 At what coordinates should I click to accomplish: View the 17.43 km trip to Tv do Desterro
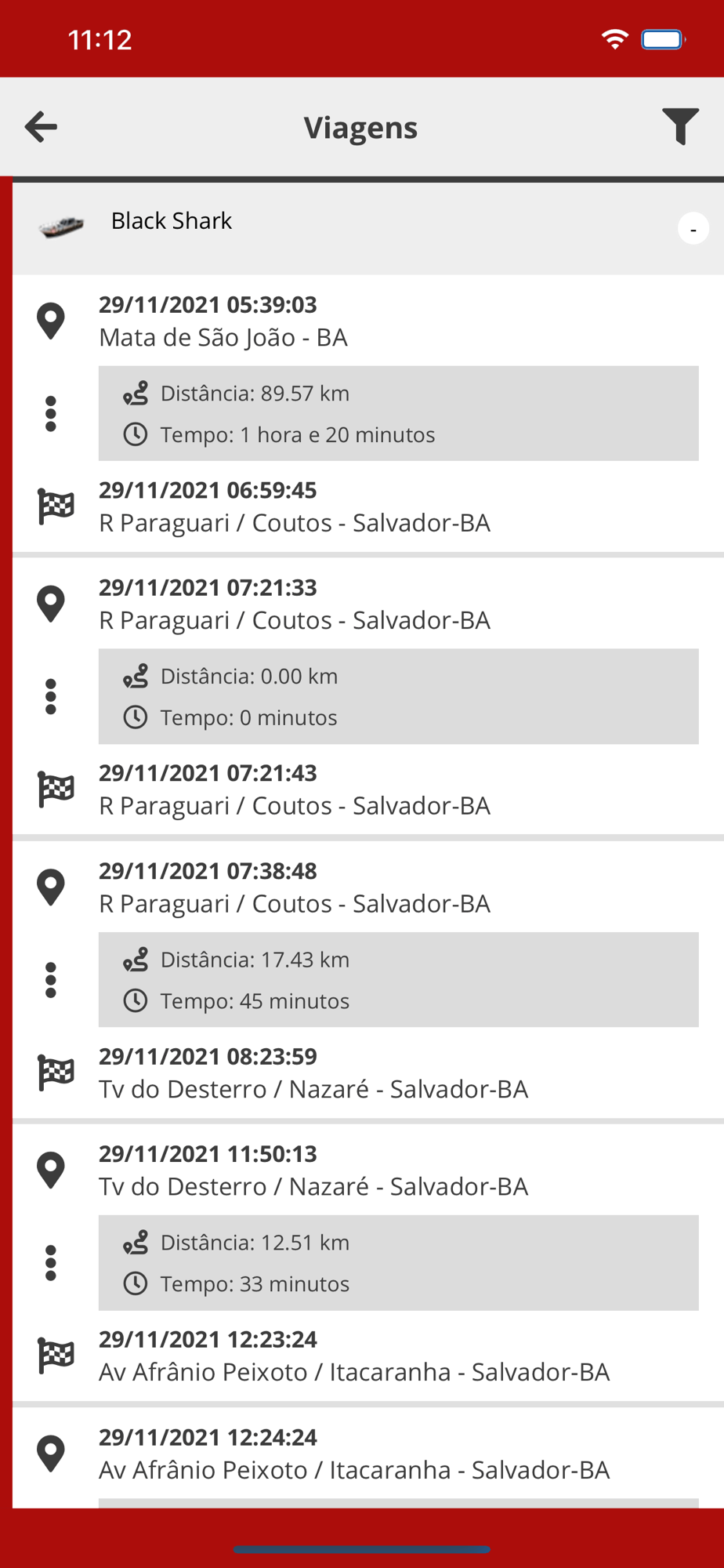click(368, 980)
